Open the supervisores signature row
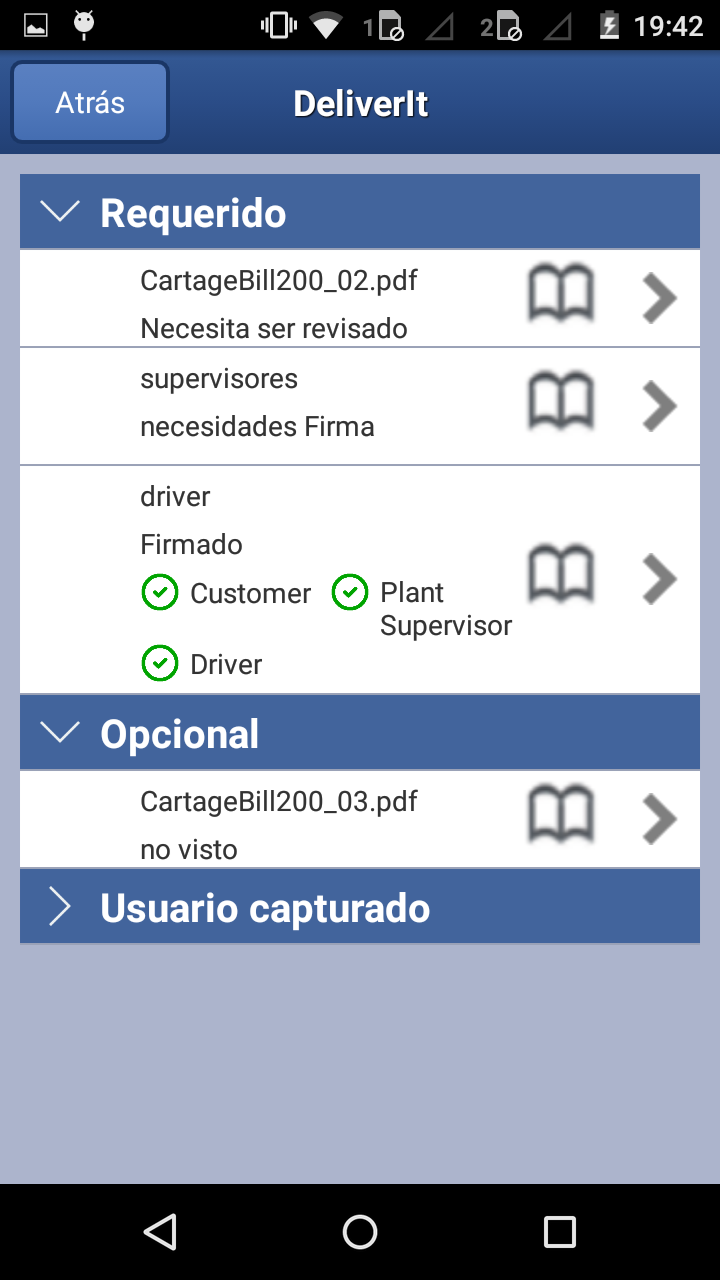This screenshot has width=720, height=1280. click(360, 406)
